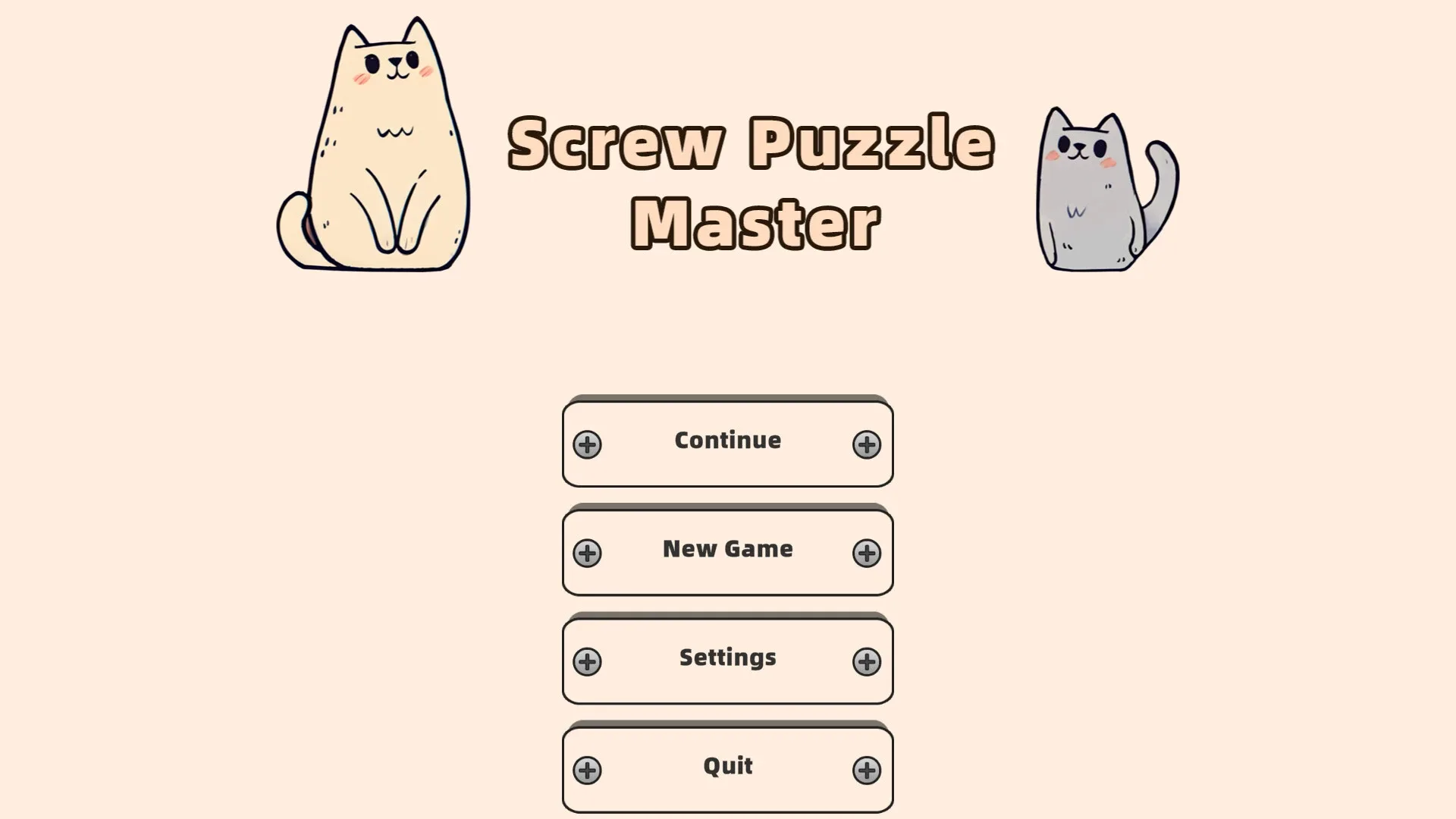The height and width of the screenshot is (819, 1456).
Task: Tap the Continue button
Action: click(x=727, y=443)
